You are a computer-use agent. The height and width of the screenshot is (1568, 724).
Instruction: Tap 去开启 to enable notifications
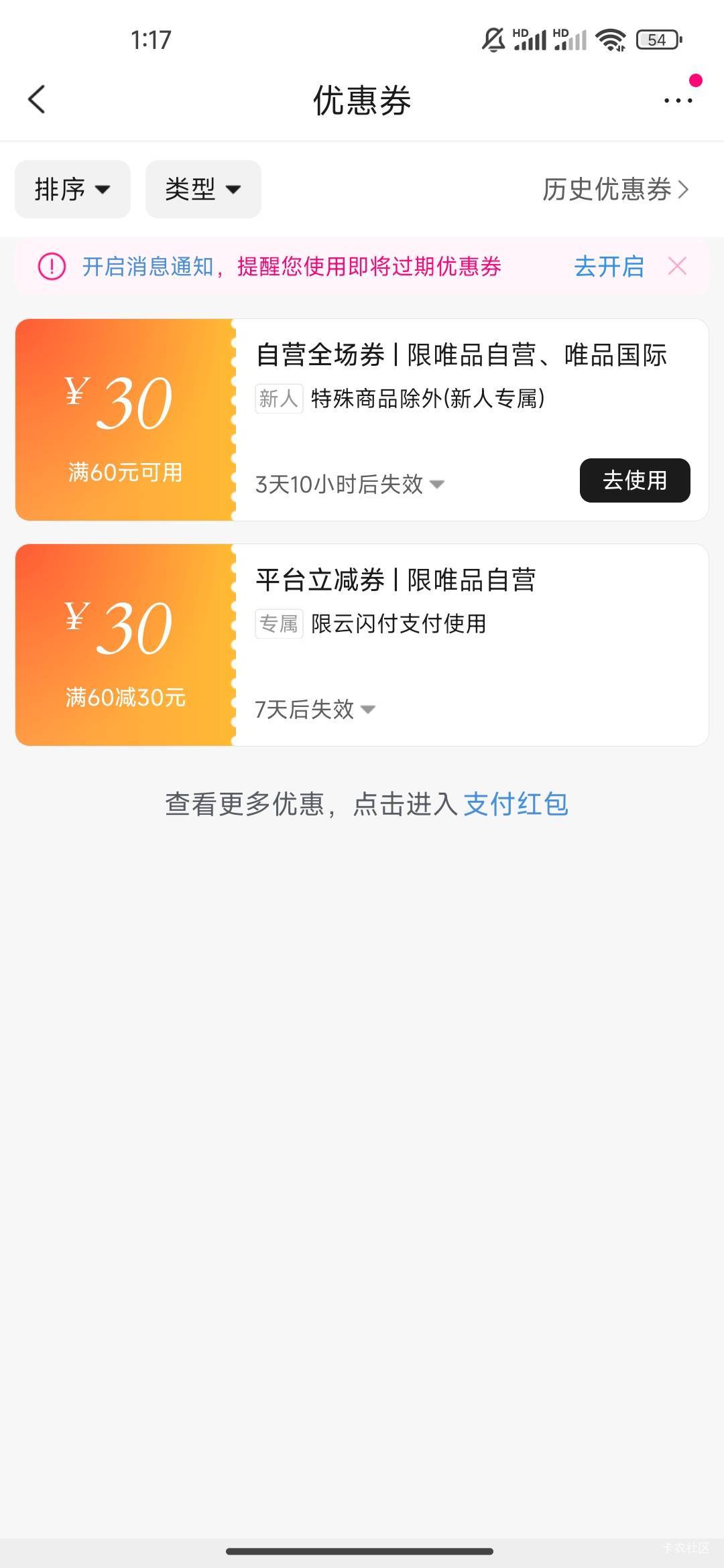(x=609, y=267)
